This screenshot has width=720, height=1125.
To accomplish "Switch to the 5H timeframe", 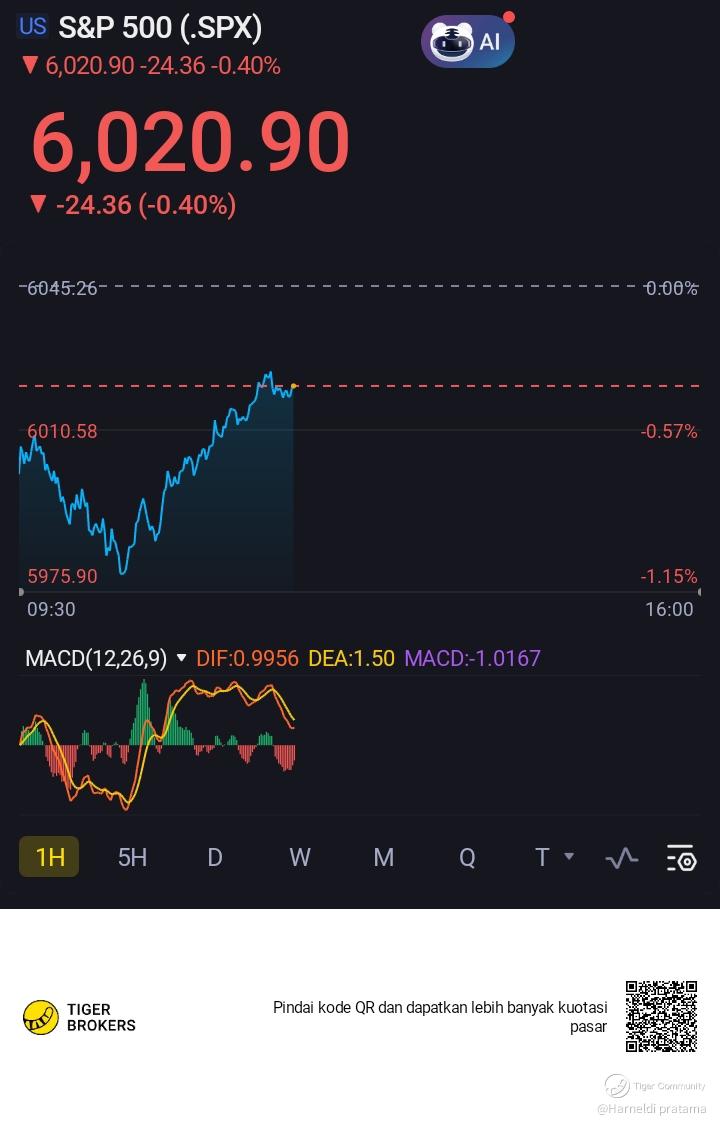I will [132, 857].
